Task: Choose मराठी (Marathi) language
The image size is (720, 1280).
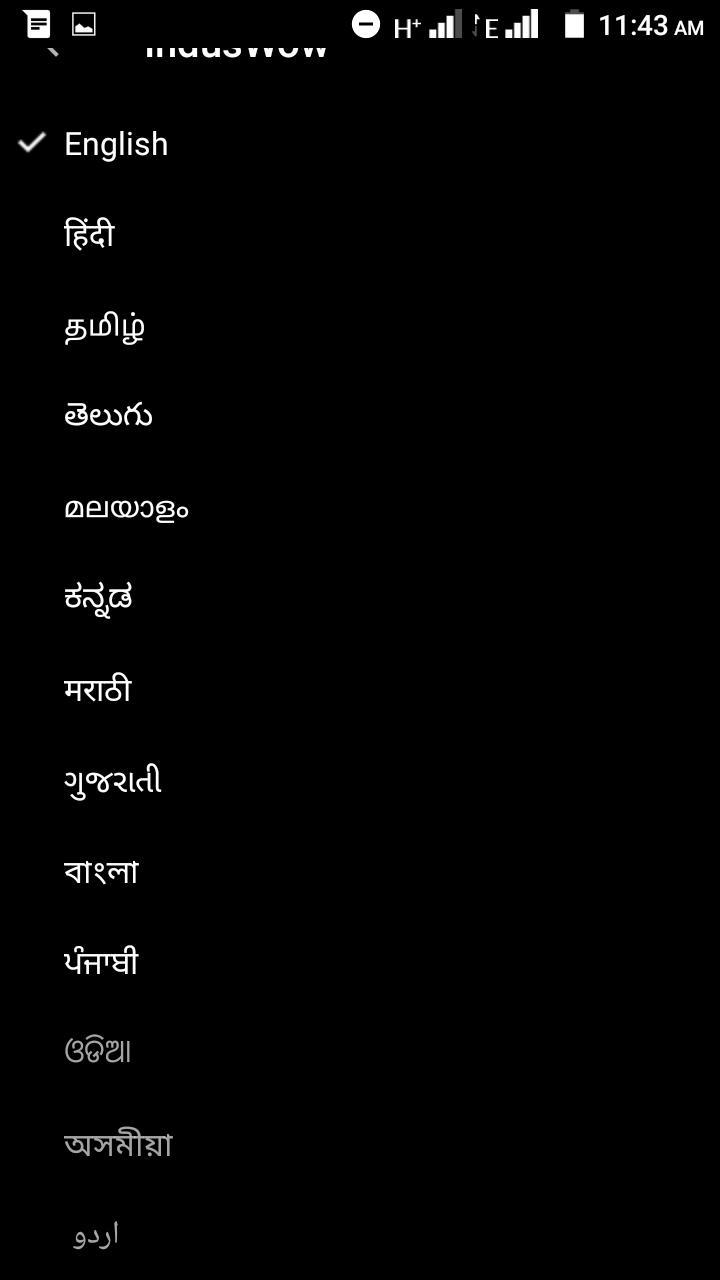Action: (x=97, y=690)
